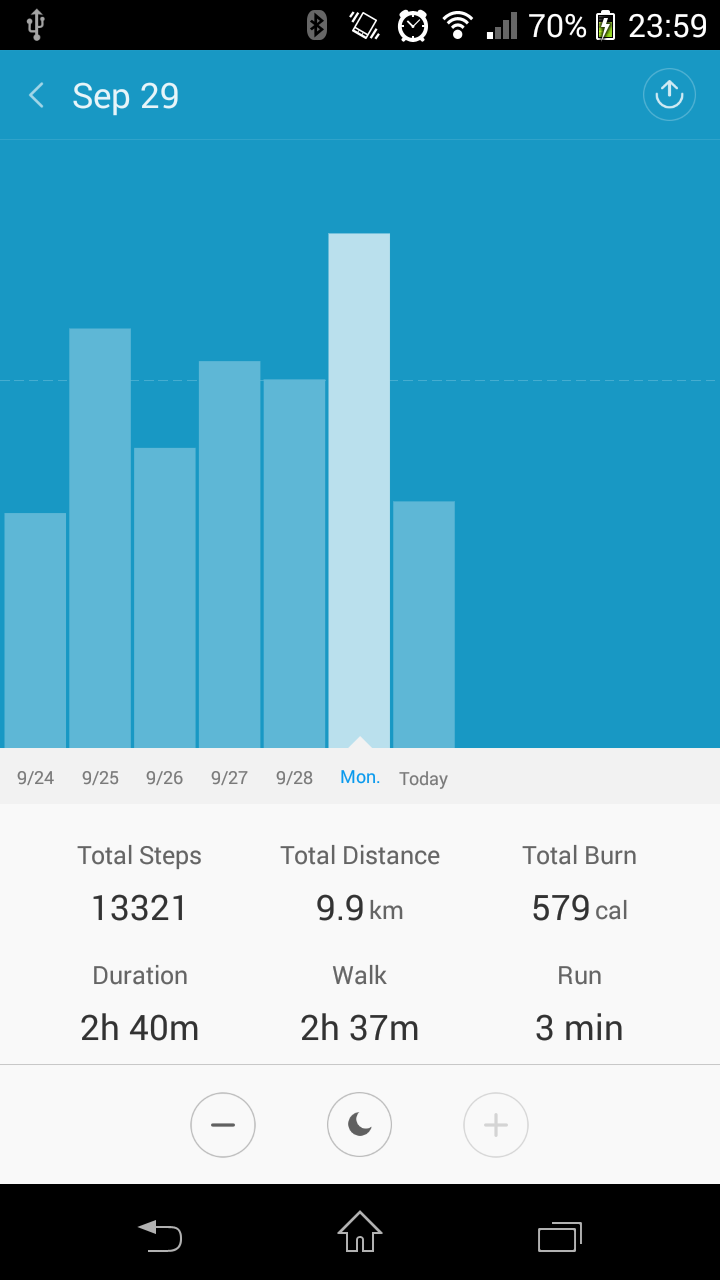Go back using the arrow beside Sep 29
The height and width of the screenshot is (1280, 720).
click(37, 96)
